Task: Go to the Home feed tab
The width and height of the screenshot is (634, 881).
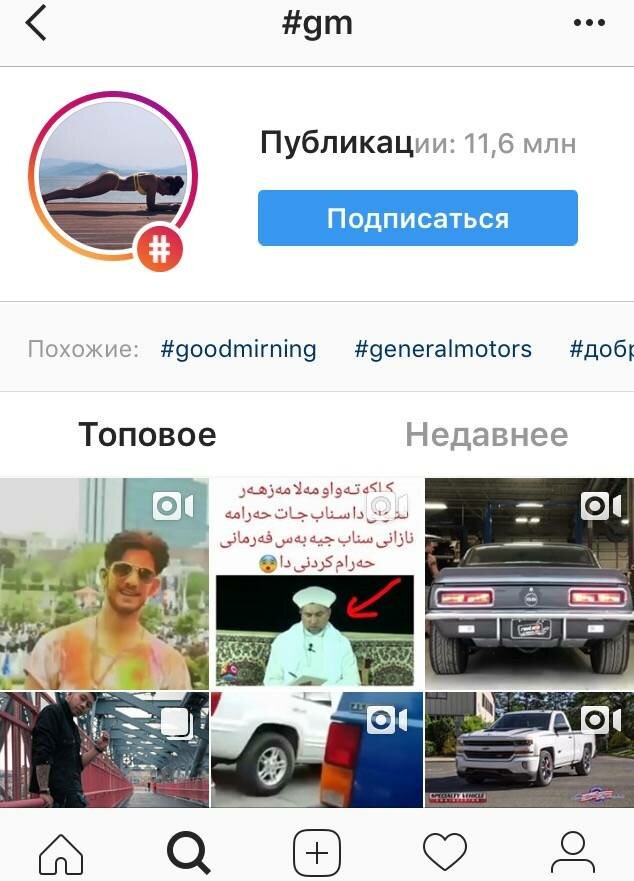Action: point(61,853)
